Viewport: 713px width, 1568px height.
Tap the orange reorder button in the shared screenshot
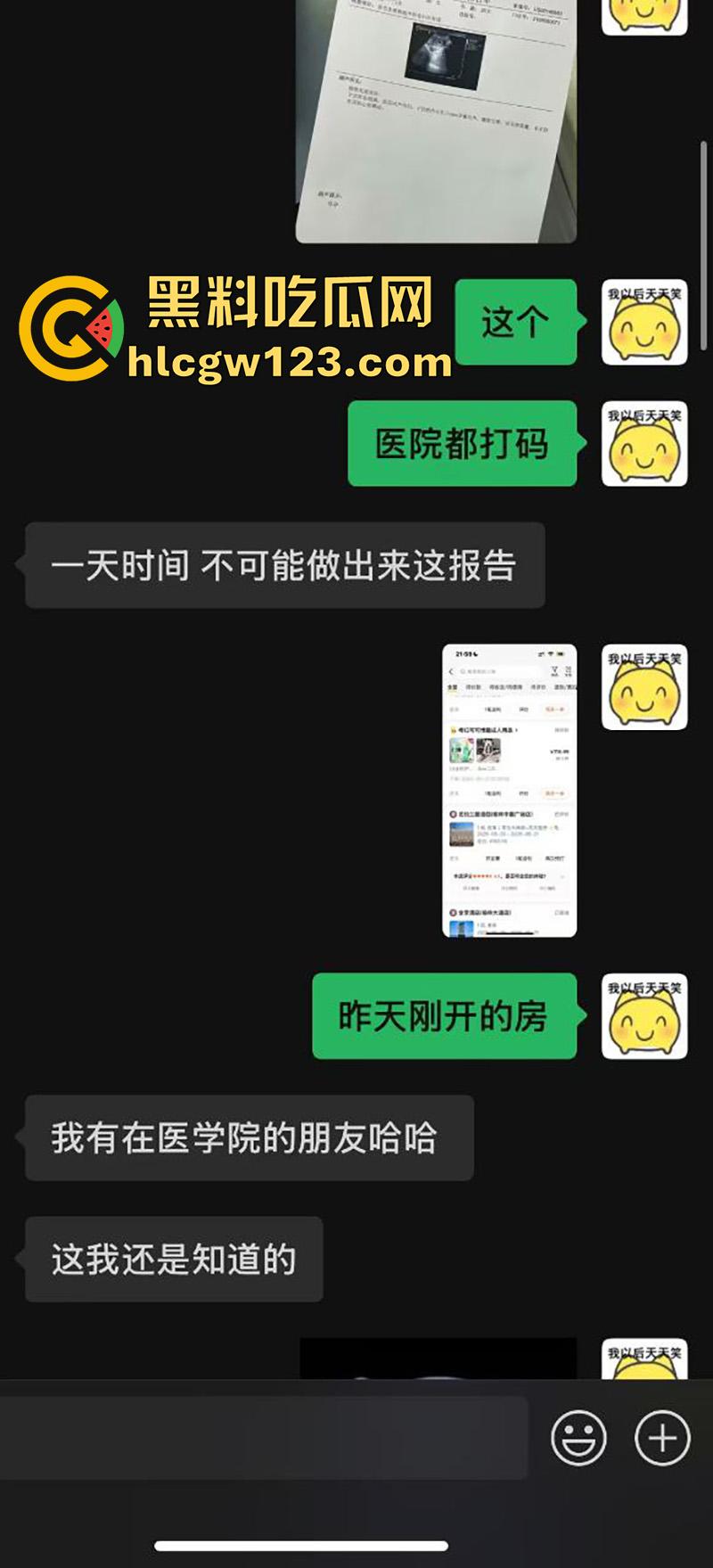[555, 793]
